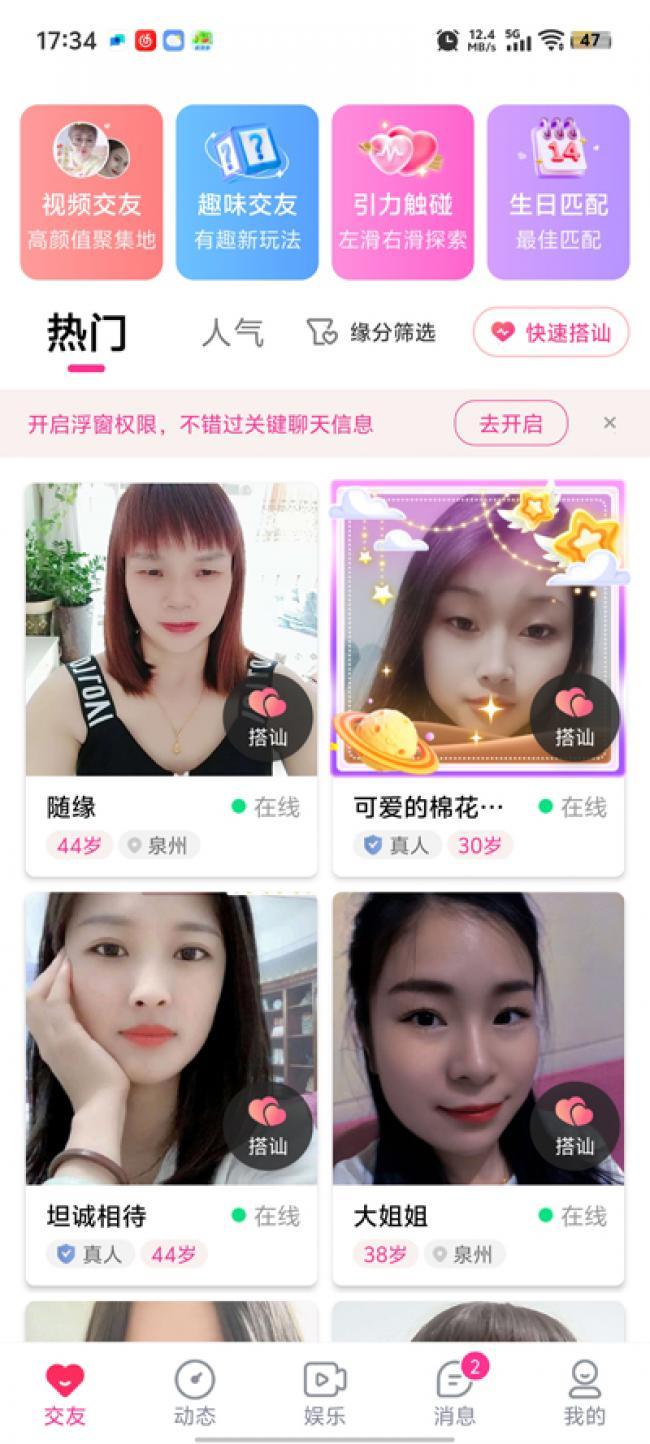Dismiss the floating window permission banner

coord(610,423)
